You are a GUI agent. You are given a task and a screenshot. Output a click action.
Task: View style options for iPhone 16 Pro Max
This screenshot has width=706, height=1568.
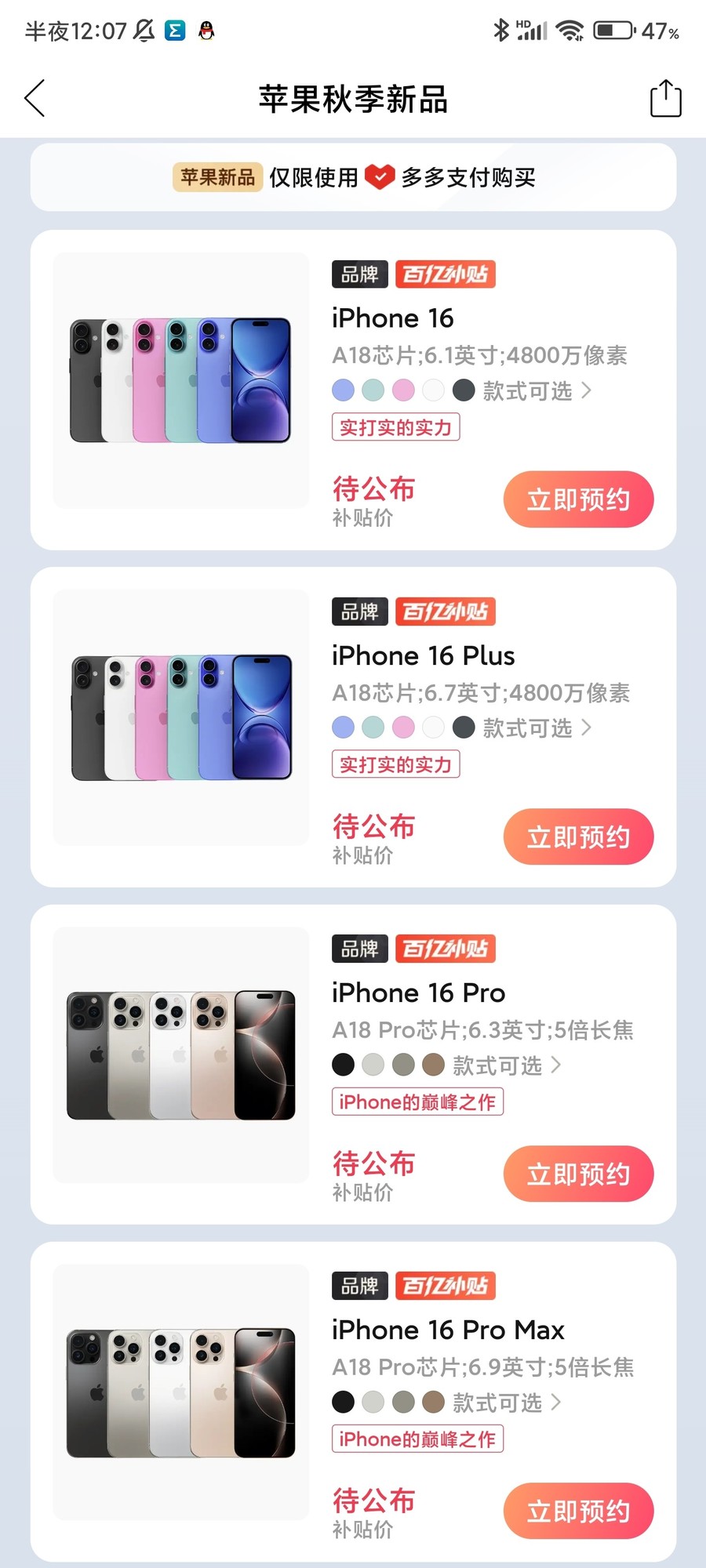pyautogui.click(x=507, y=1402)
